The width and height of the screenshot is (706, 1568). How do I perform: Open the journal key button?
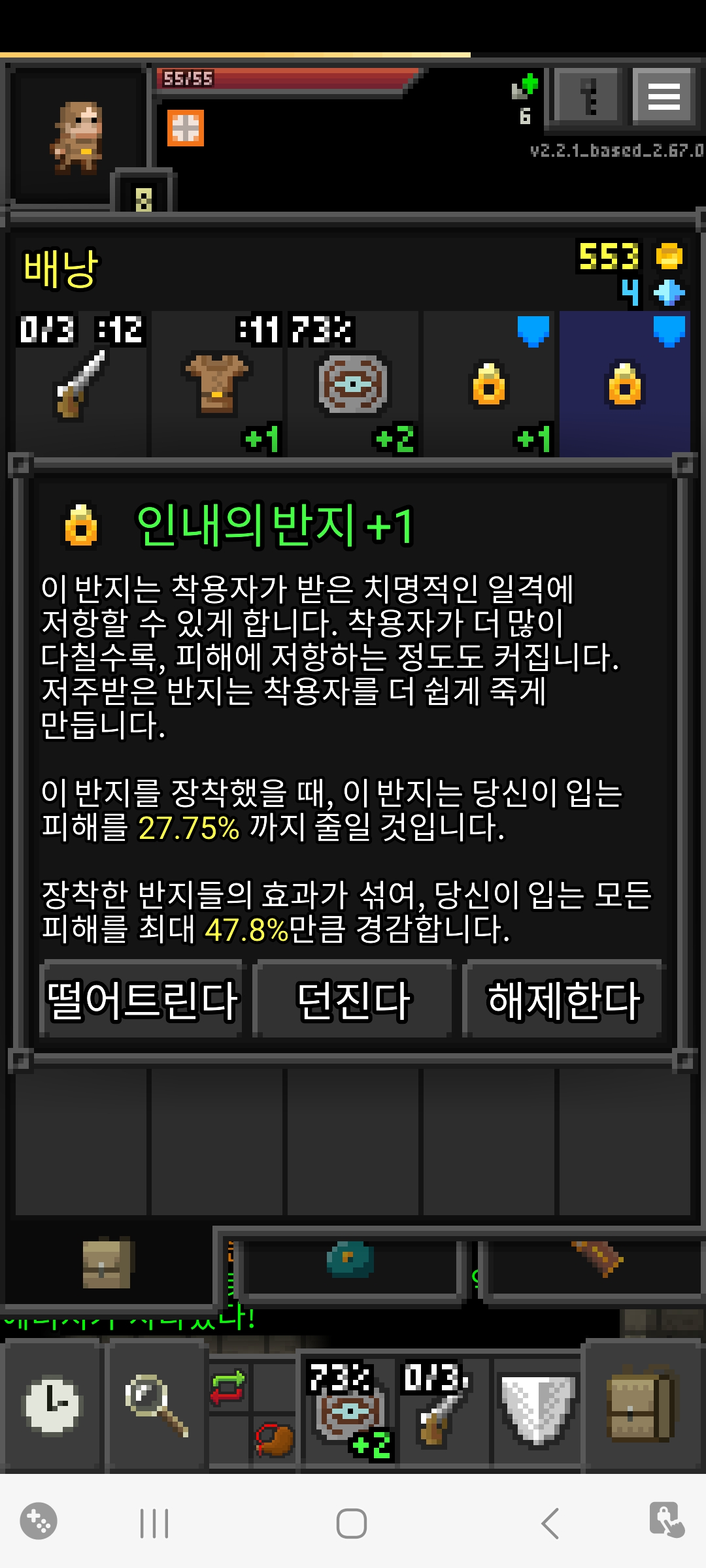tap(588, 97)
